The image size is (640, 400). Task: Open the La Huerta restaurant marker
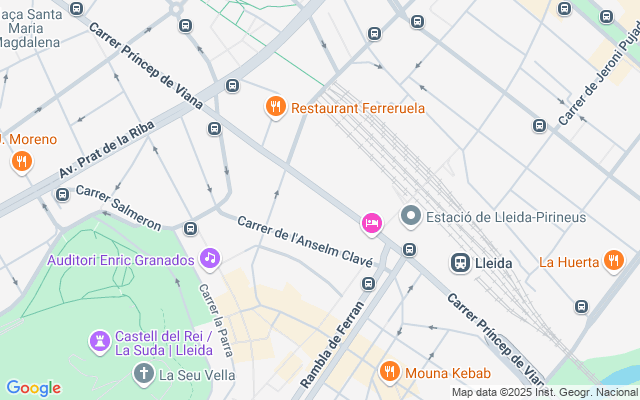(614, 262)
